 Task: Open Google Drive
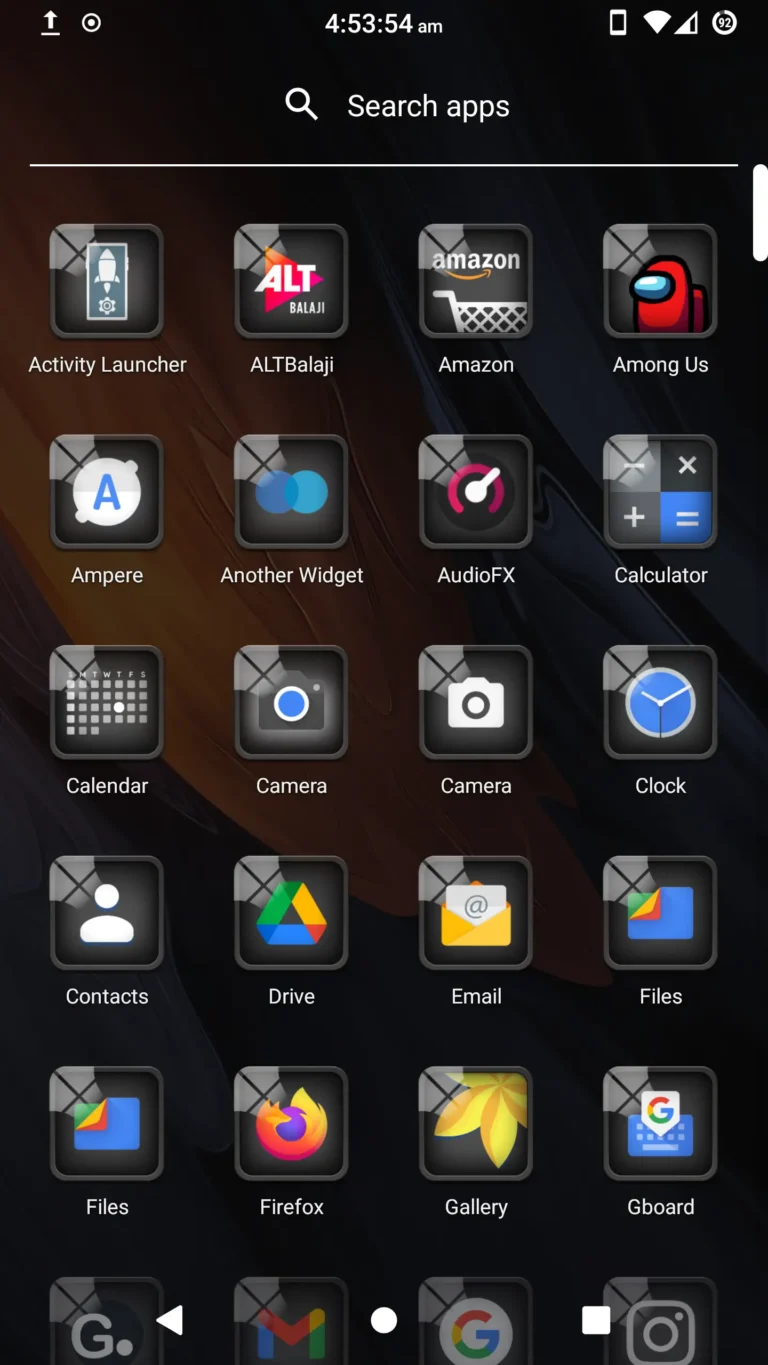coord(291,912)
